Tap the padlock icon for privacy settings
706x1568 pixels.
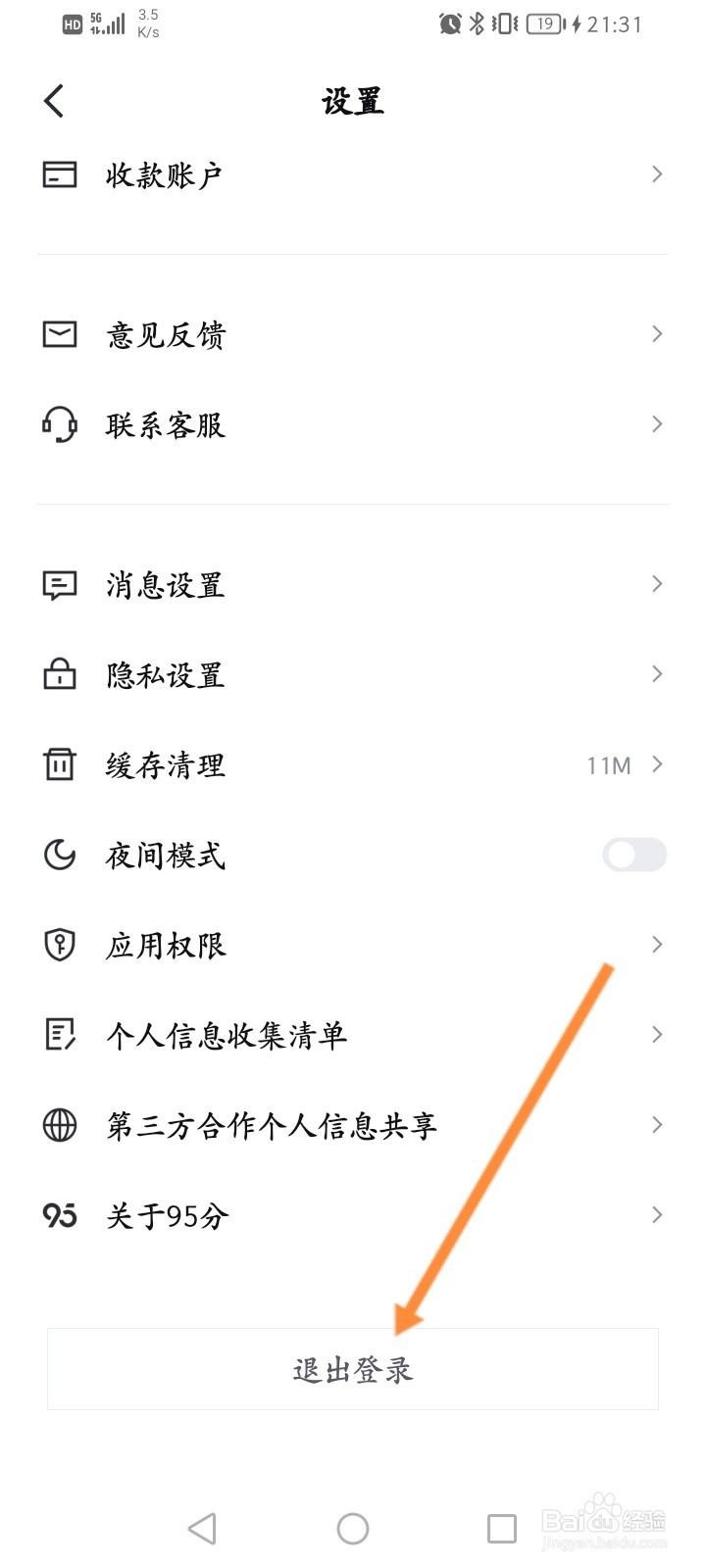tap(59, 674)
